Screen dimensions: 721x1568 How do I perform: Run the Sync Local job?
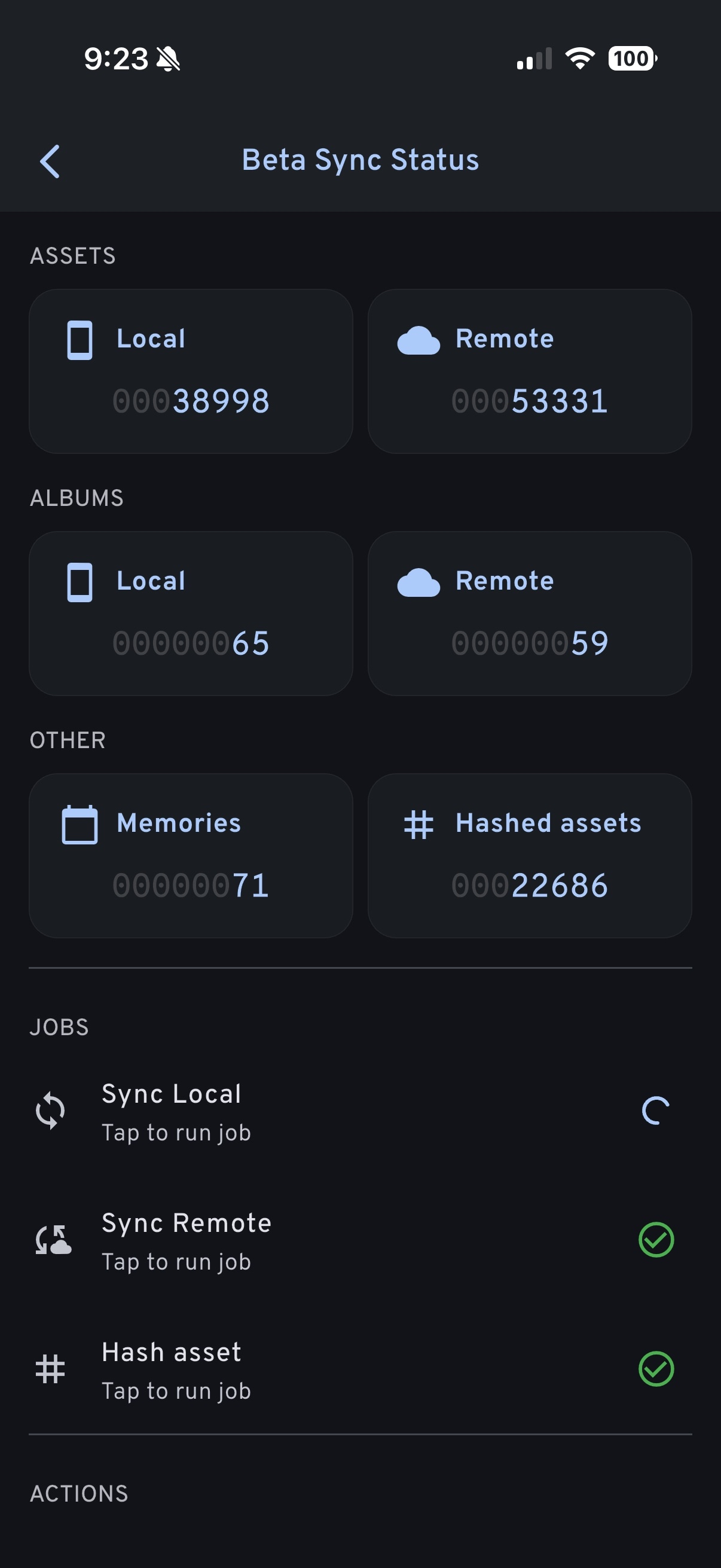(176, 1112)
